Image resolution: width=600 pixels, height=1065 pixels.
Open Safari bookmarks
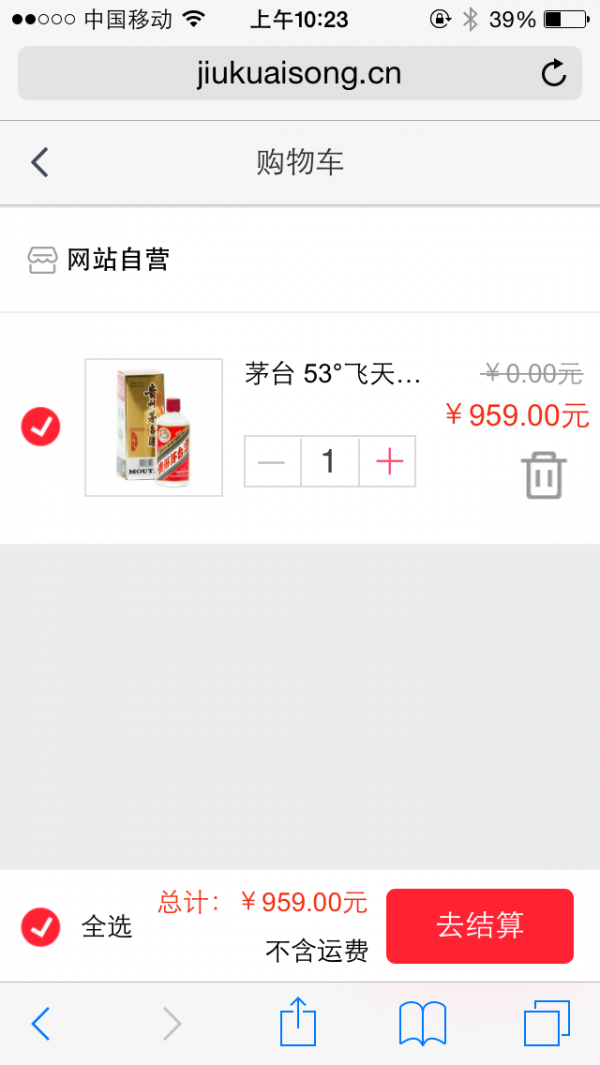(422, 1023)
